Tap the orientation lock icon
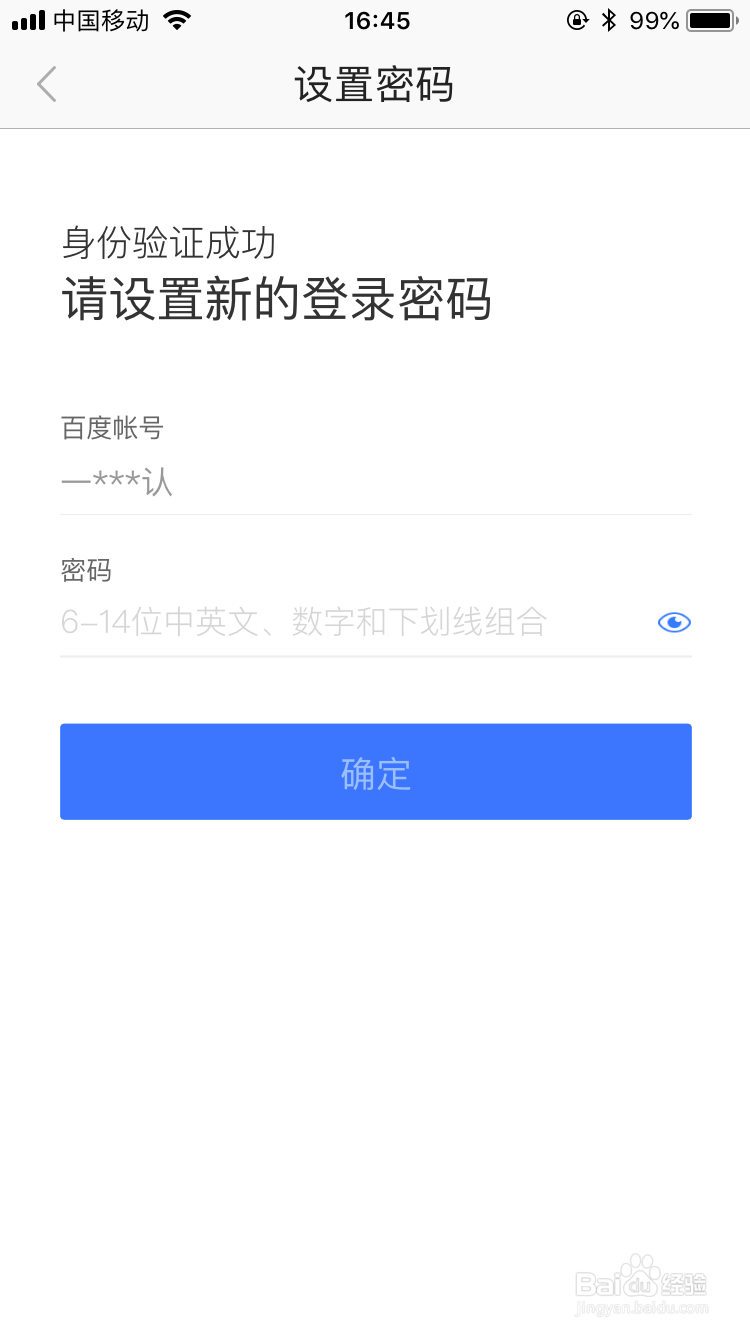Image resolution: width=750 pixels, height=1334 pixels. click(x=578, y=18)
